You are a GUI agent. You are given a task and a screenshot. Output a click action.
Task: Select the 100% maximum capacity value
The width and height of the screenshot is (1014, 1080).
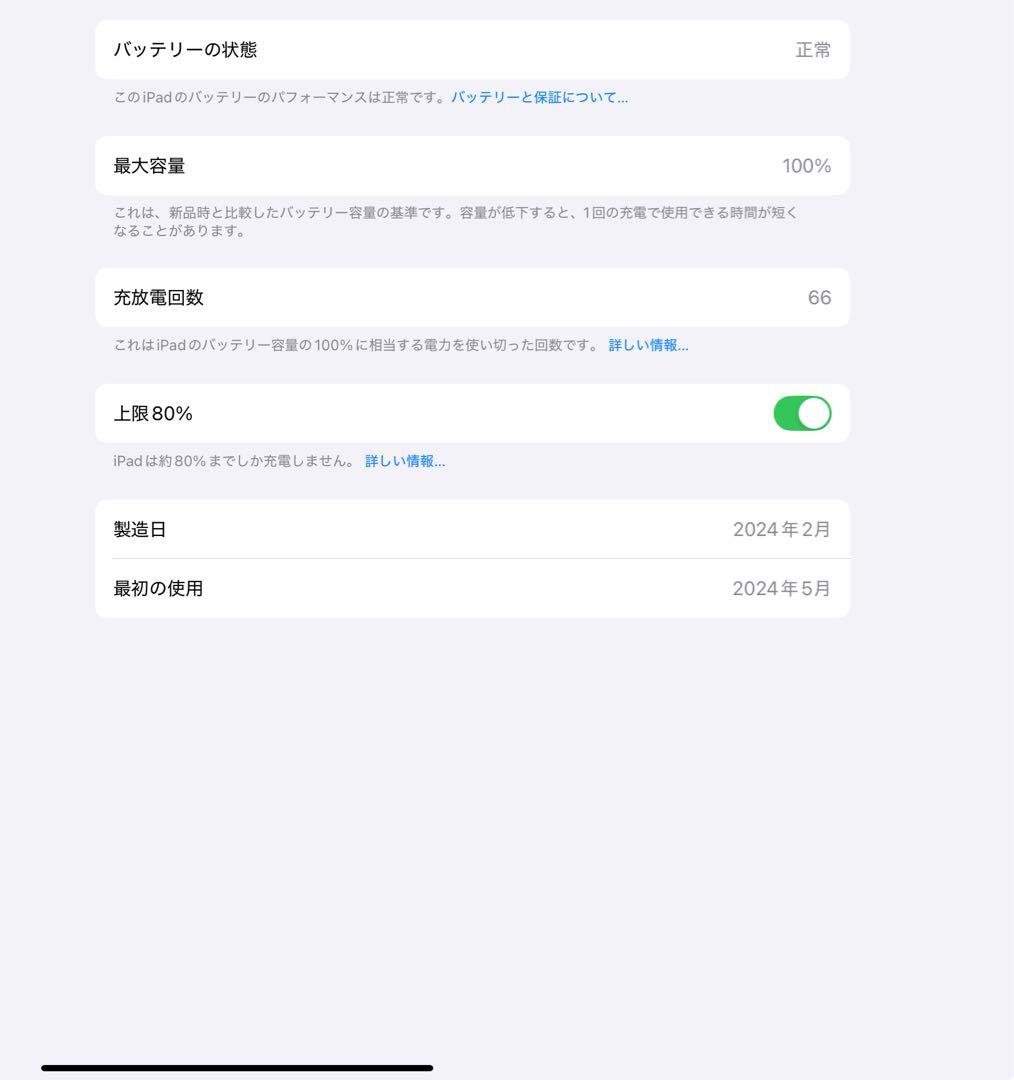(806, 165)
